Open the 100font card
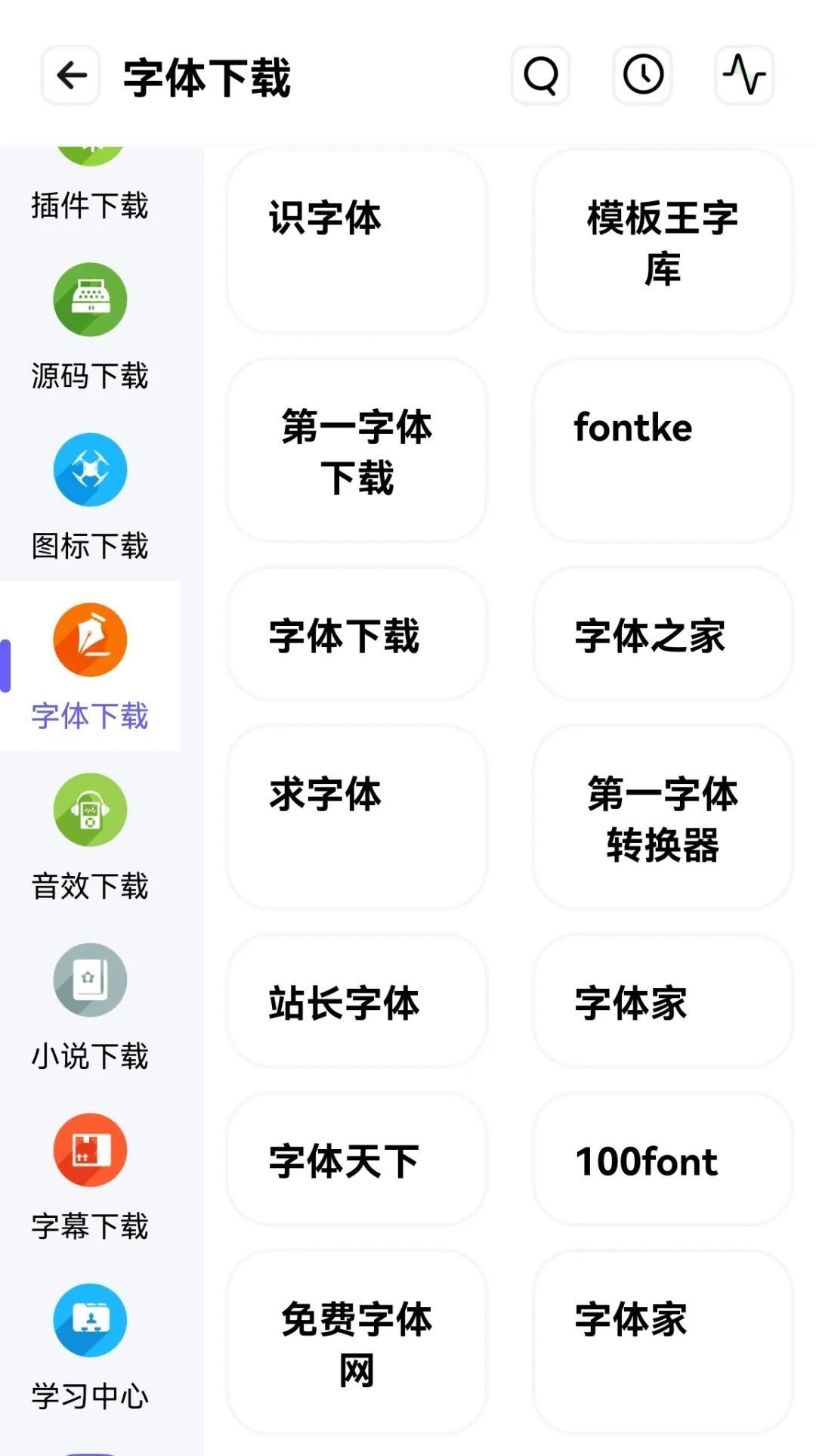 click(663, 1160)
